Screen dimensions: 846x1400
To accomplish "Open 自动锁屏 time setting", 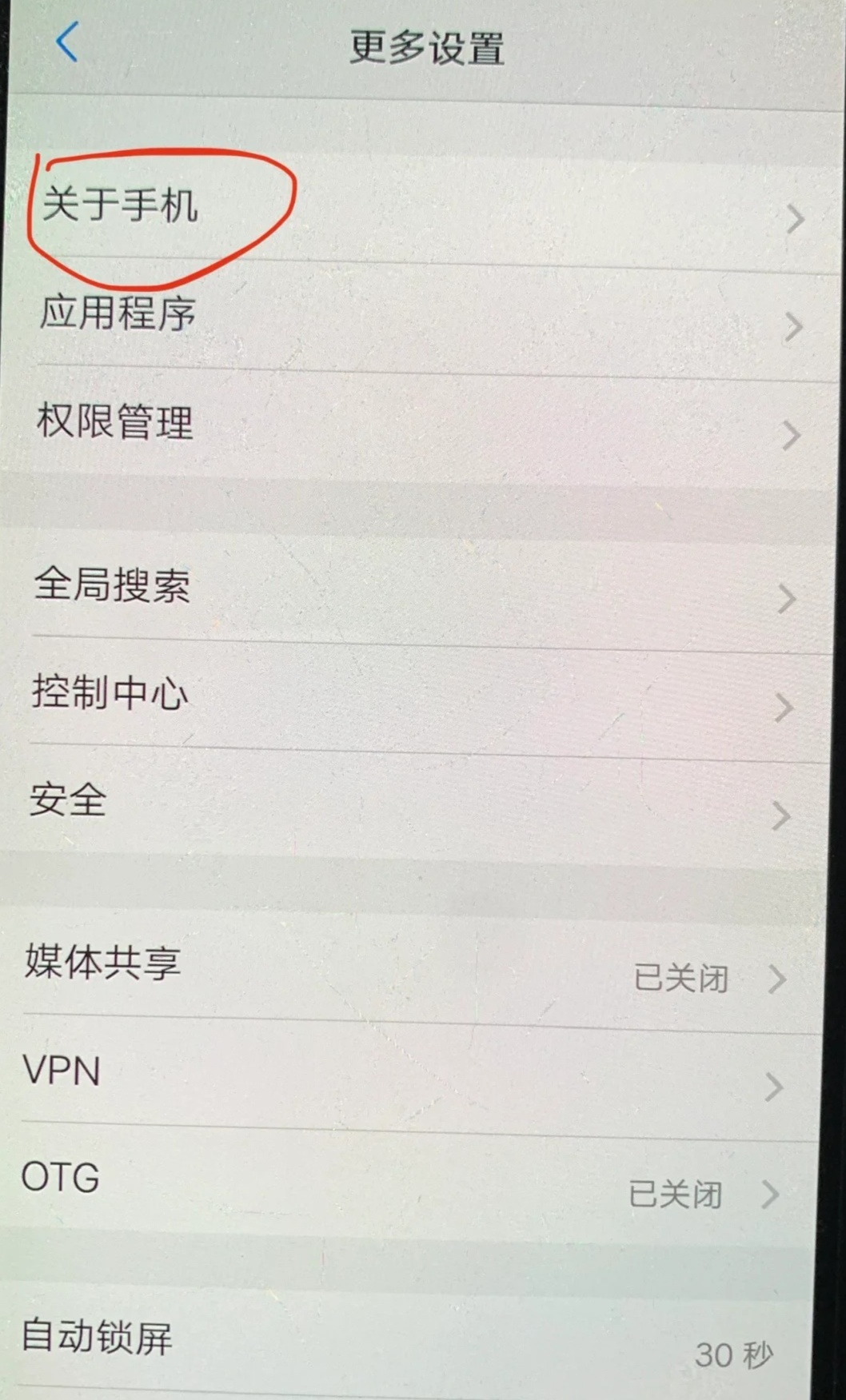I will (98, 1337).
